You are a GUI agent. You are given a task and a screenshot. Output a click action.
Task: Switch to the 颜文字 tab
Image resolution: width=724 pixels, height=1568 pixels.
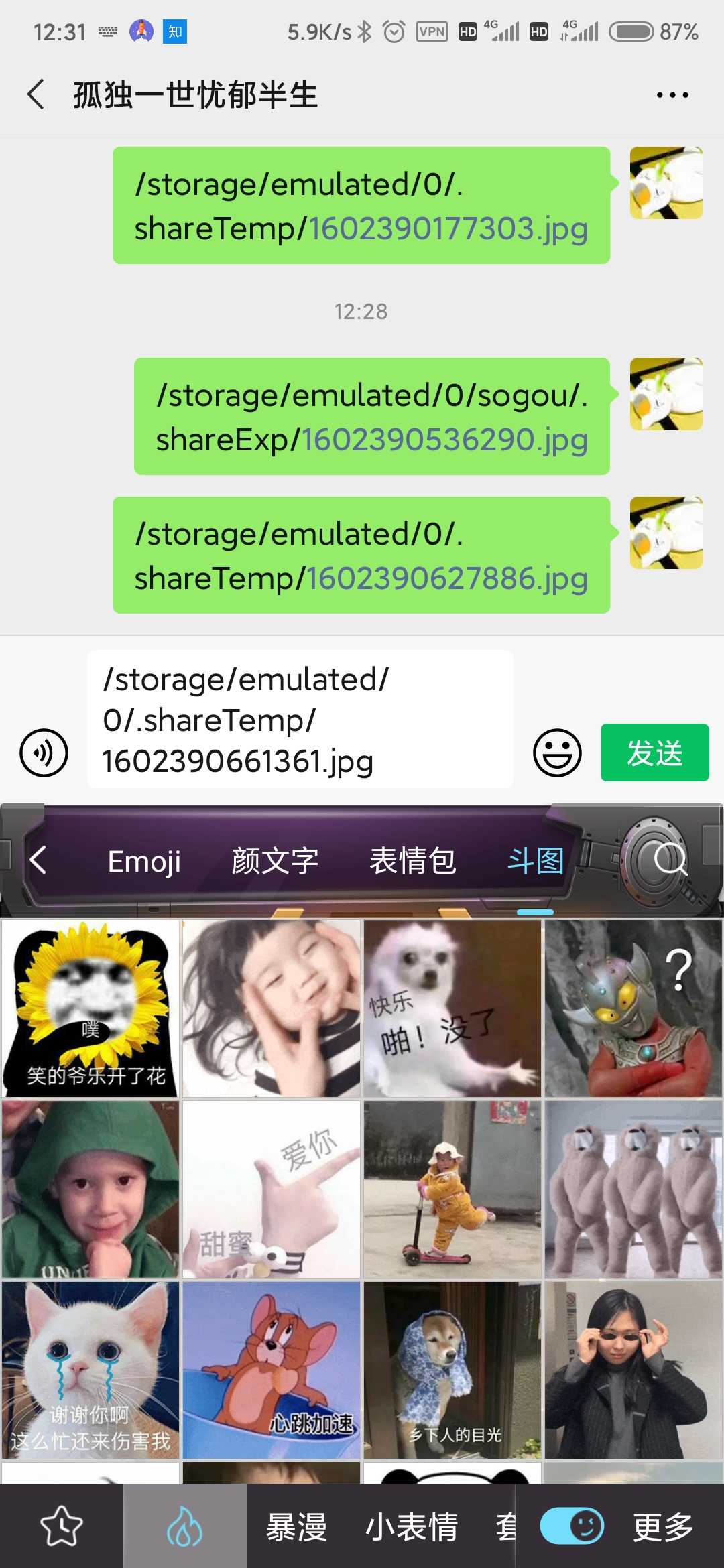coord(275,862)
